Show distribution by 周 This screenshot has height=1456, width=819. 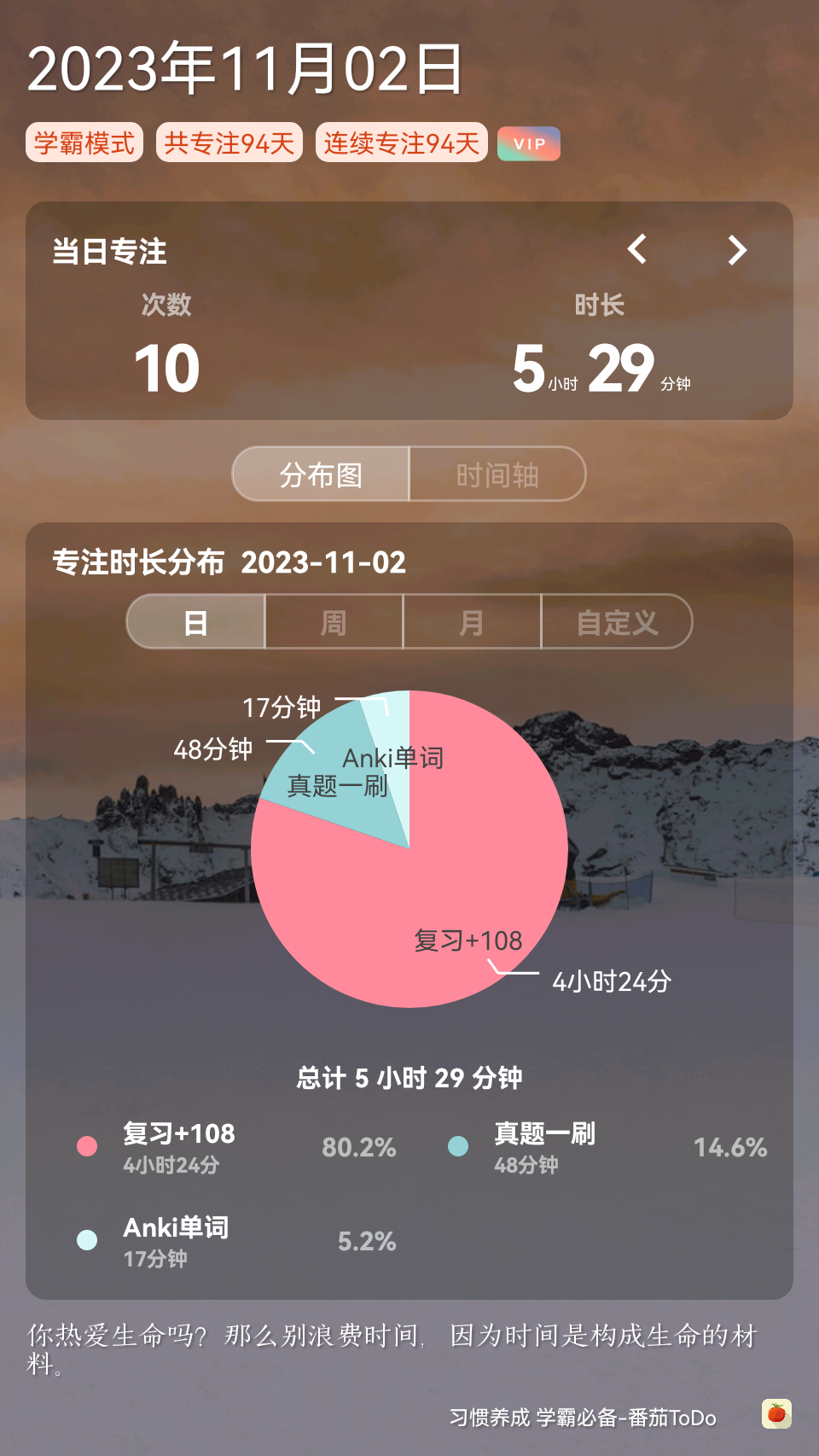(334, 622)
